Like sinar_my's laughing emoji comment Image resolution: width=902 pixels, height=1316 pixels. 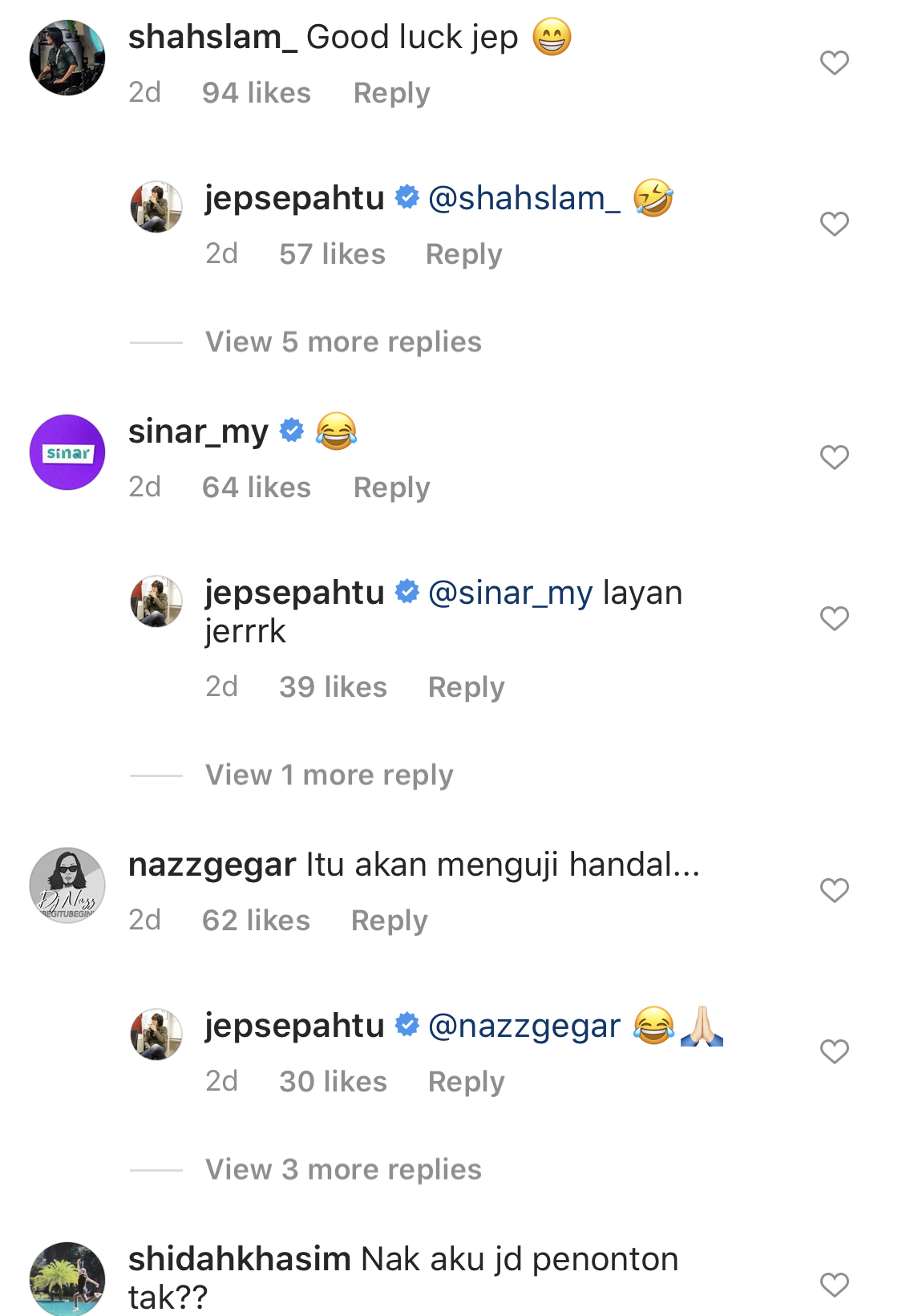click(x=834, y=457)
